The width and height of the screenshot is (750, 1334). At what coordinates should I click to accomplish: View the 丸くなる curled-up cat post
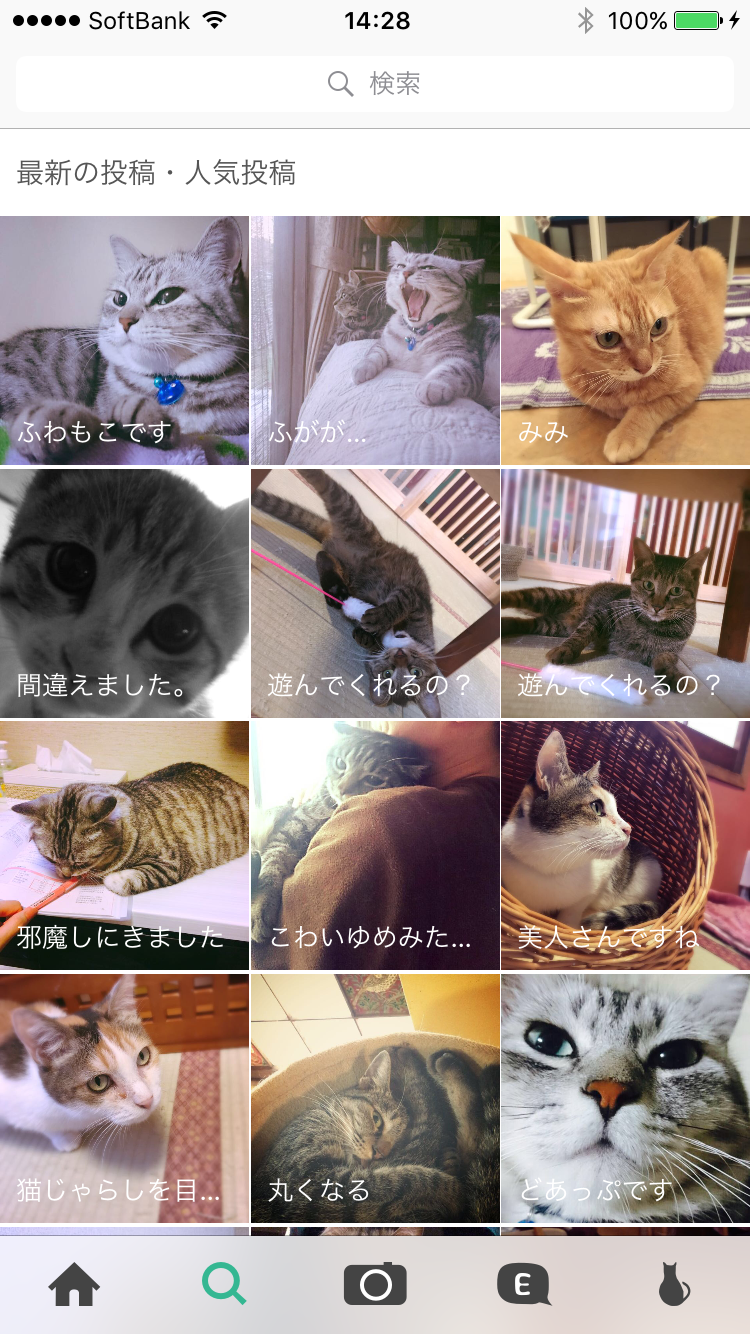pos(375,1098)
